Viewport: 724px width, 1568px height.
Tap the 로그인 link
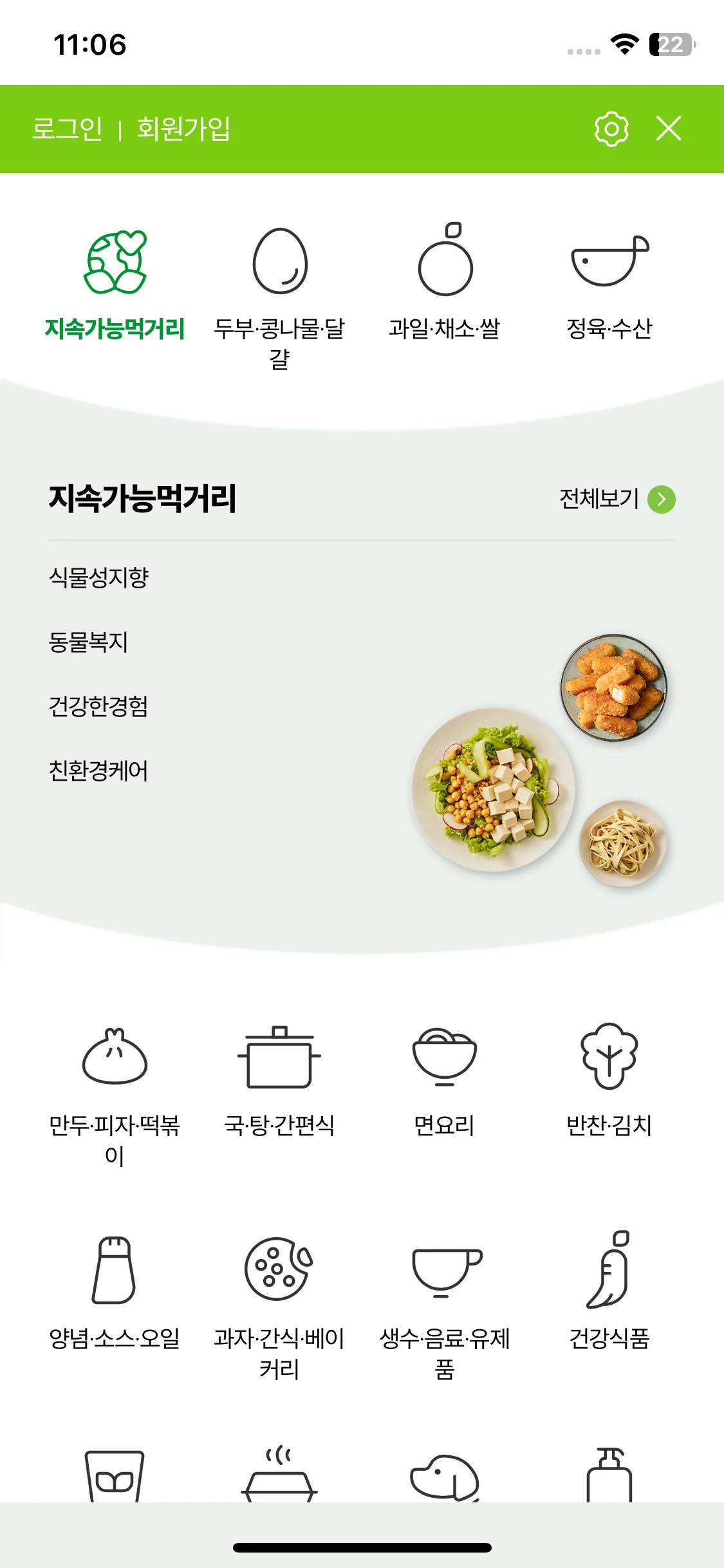(67, 129)
